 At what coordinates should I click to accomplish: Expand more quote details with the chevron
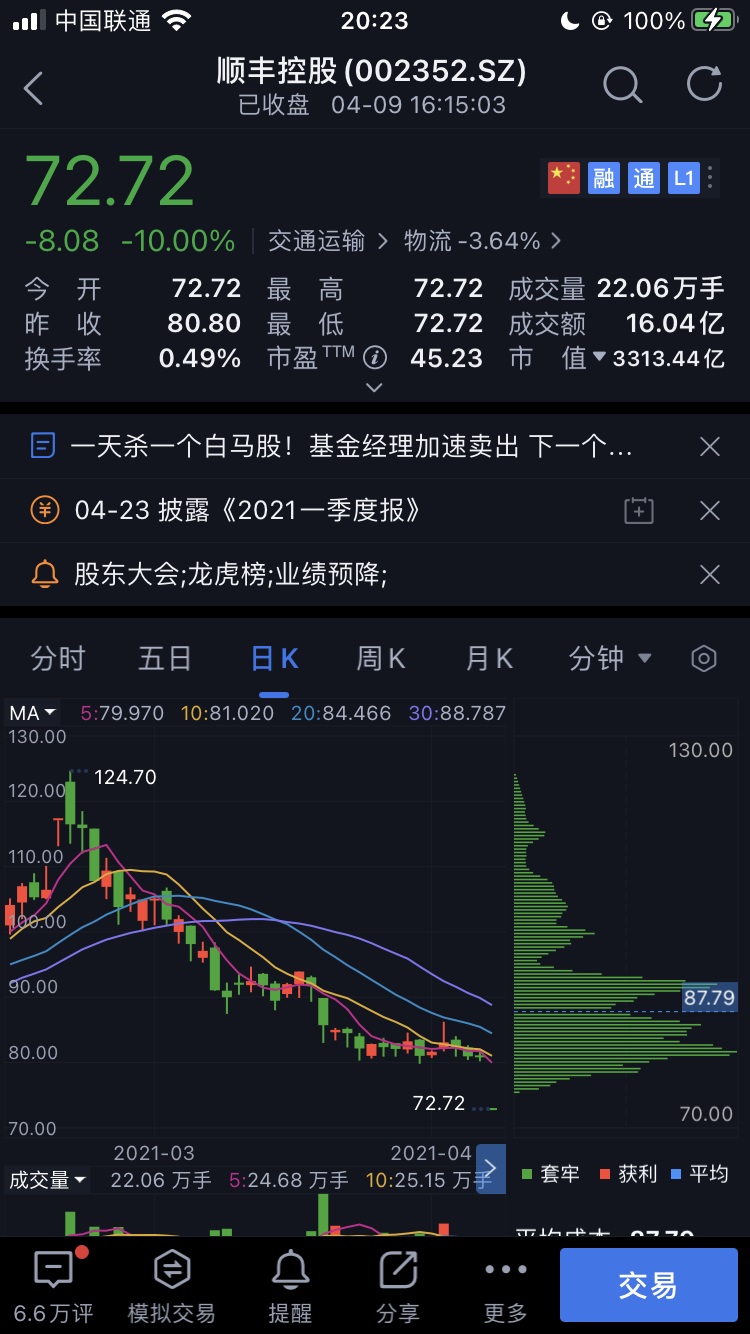tap(375, 387)
